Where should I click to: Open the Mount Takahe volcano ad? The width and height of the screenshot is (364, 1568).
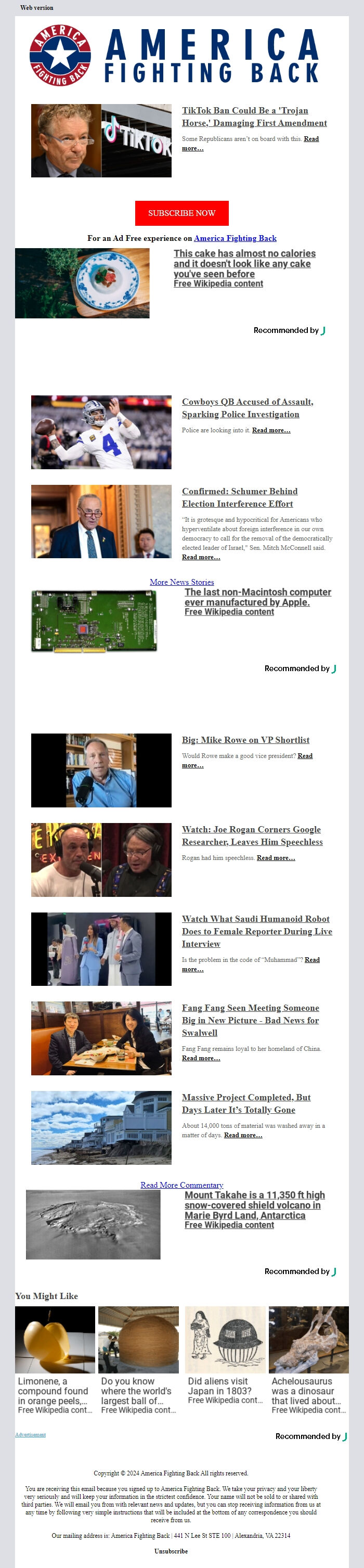254,1205
